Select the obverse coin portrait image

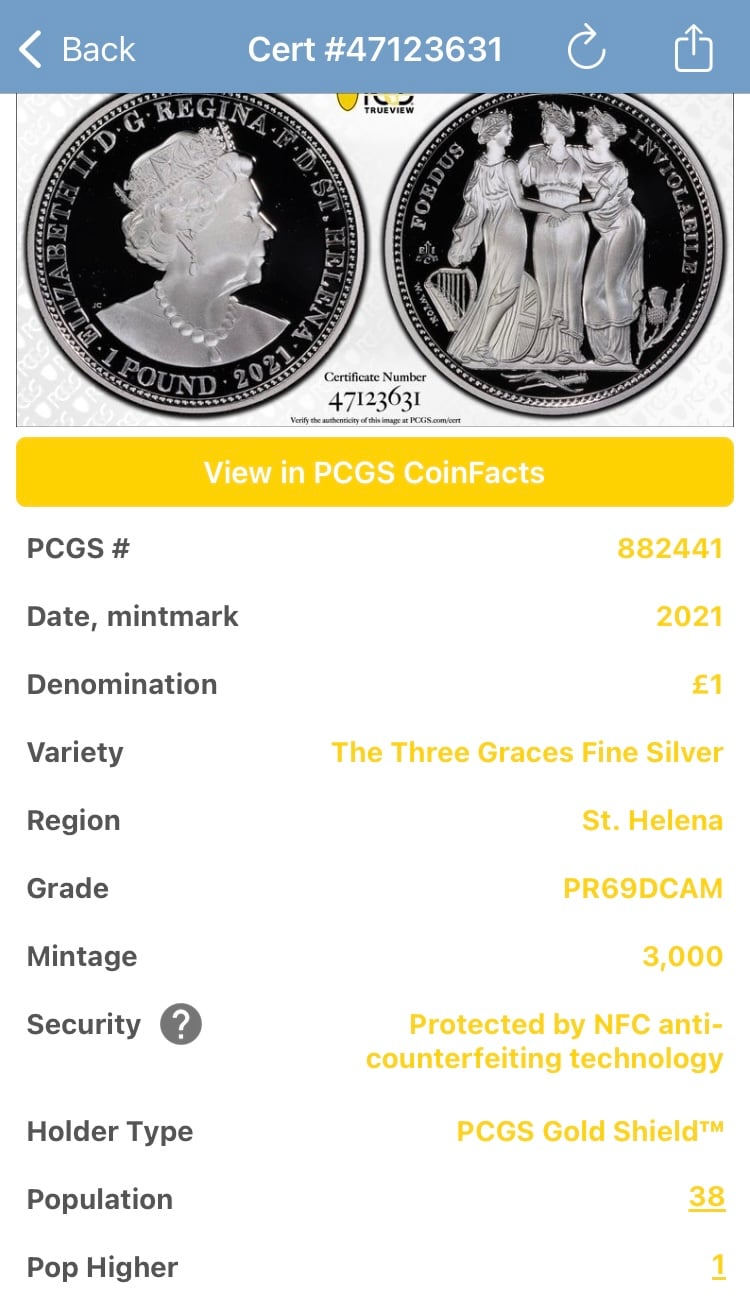coord(190,250)
